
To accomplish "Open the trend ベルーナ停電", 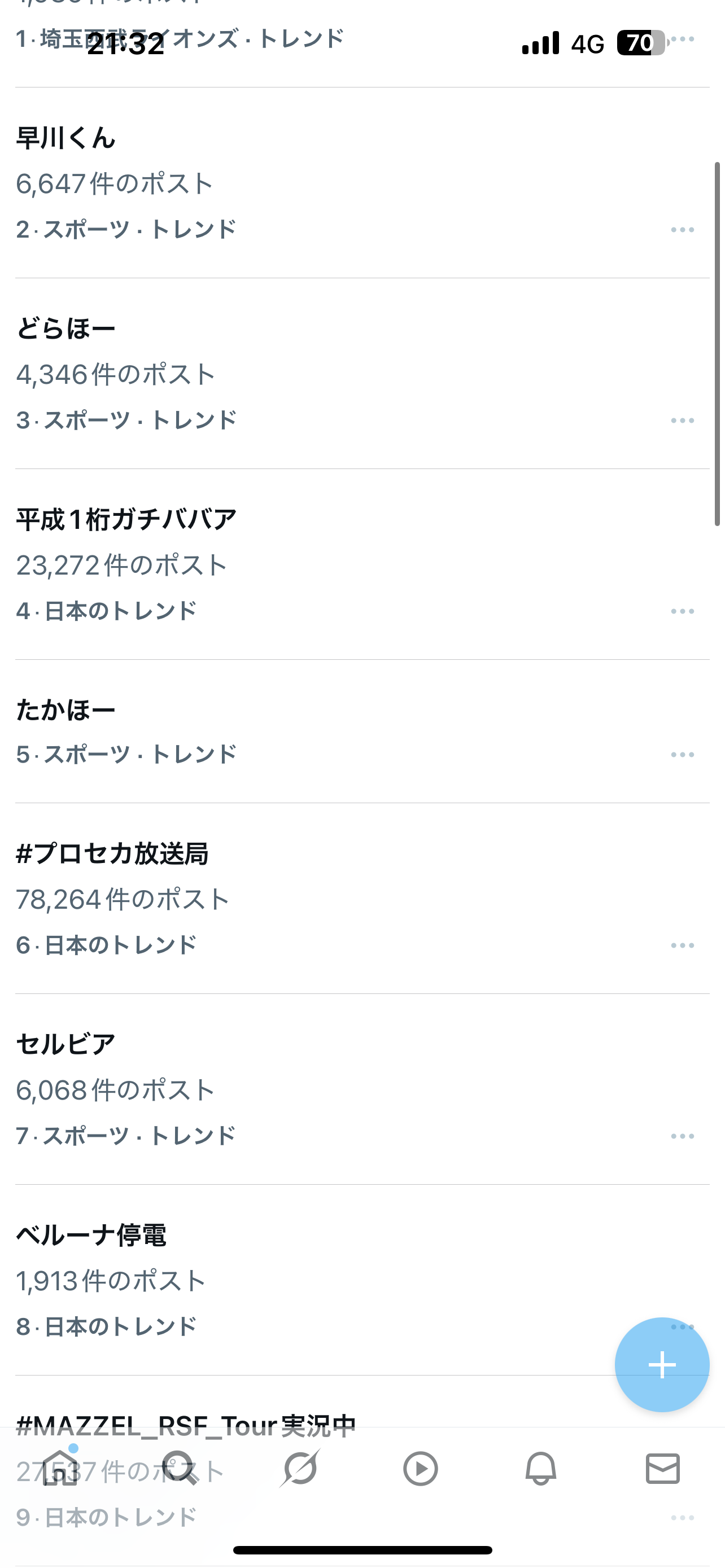I will click(362, 1280).
